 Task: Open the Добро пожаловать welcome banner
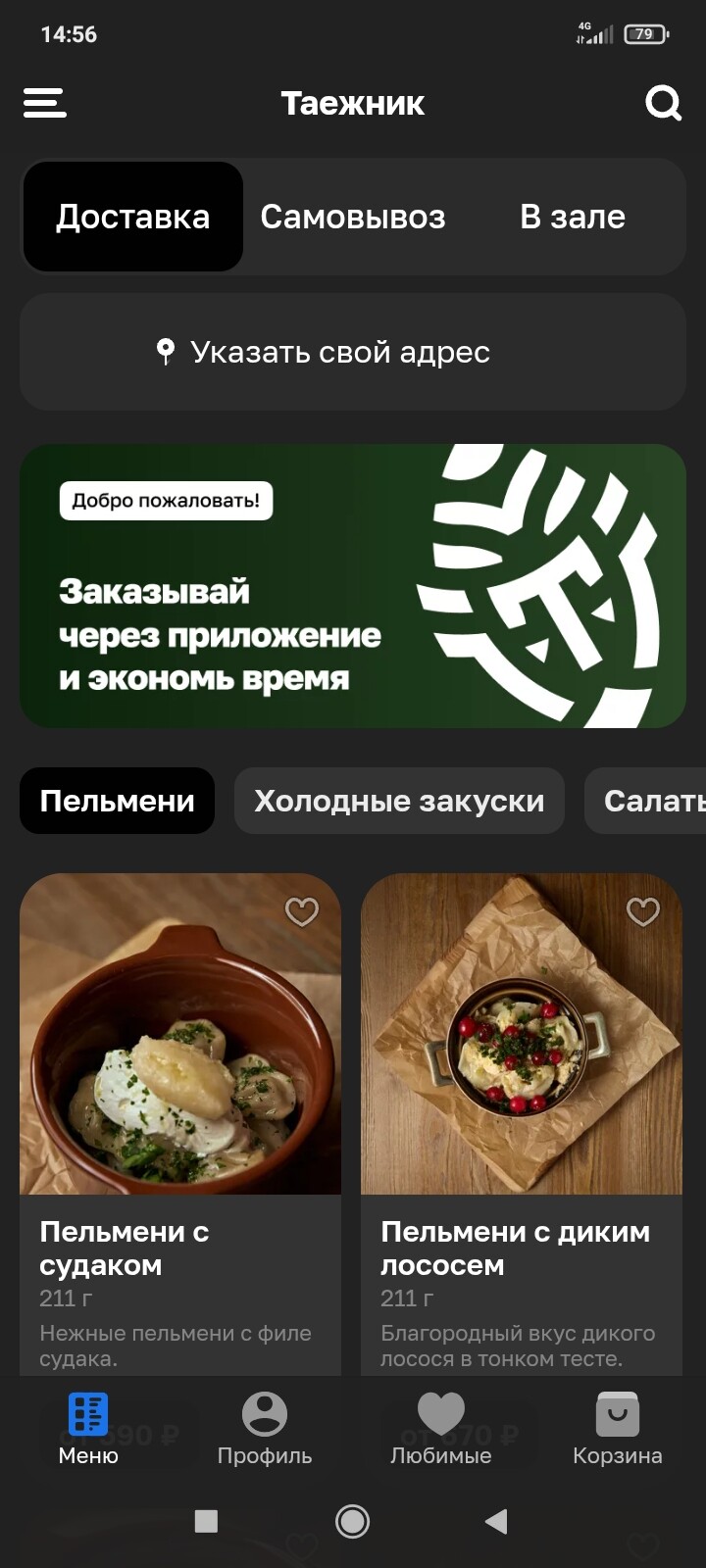click(x=353, y=586)
